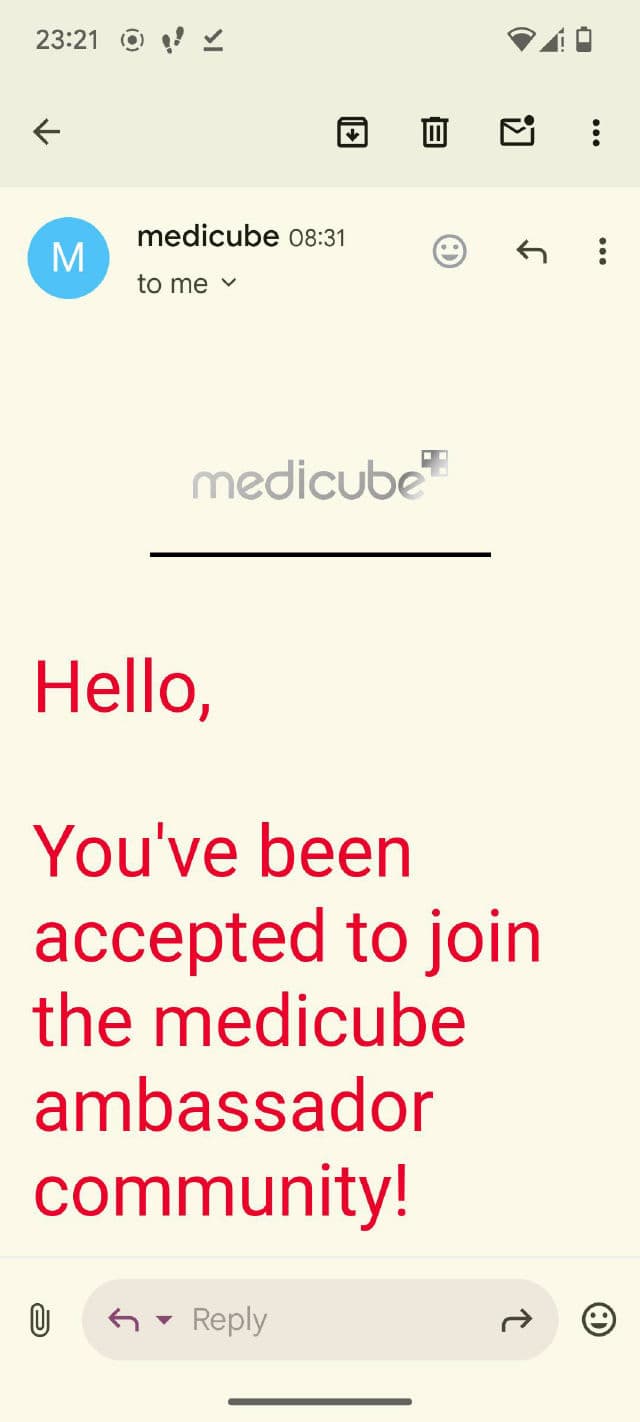Add an emoji reaction to the message

450,251
